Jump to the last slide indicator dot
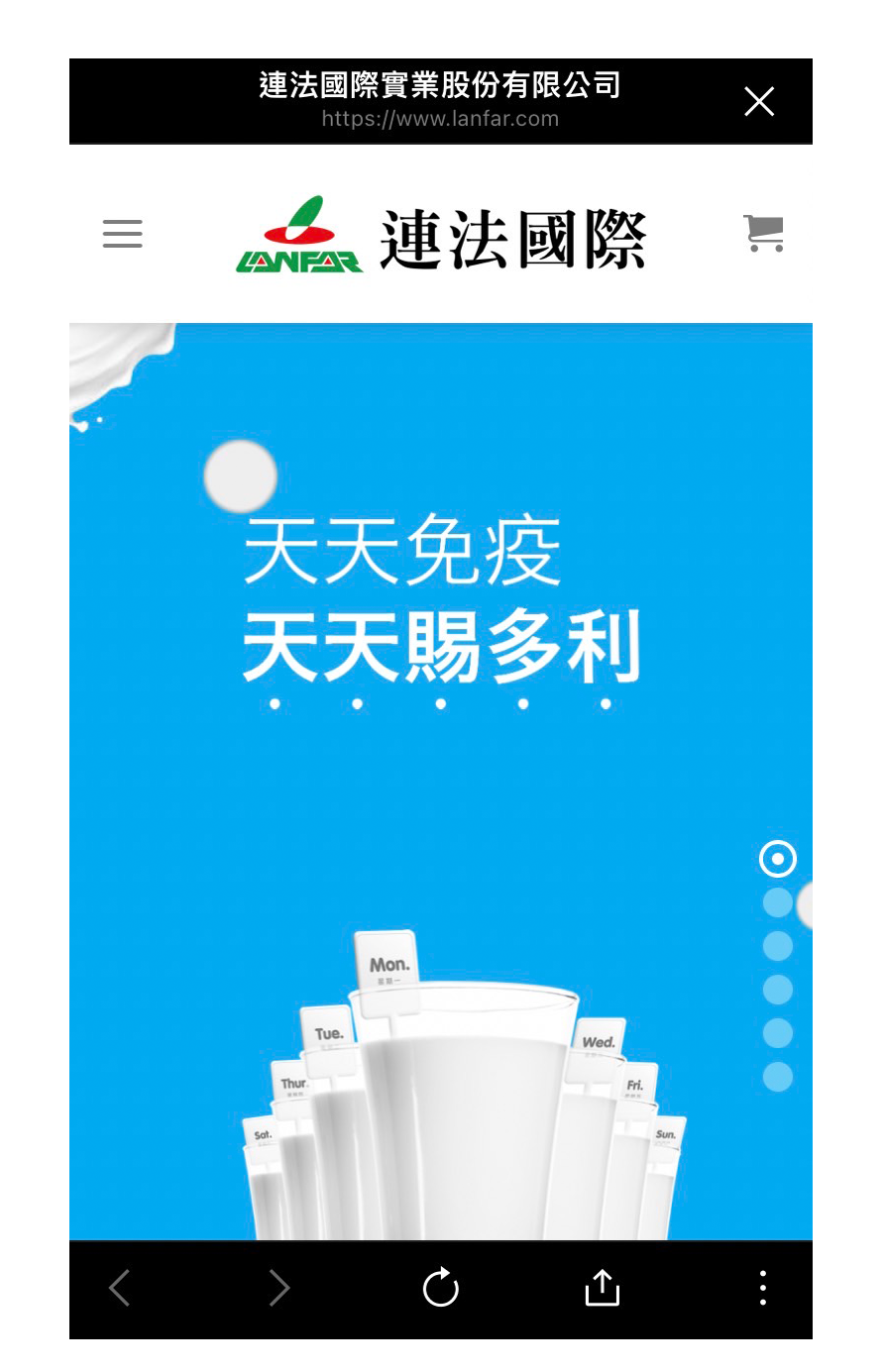Image resolution: width=884 pixels, height=1372 pixels. [x=778, y=1077]
